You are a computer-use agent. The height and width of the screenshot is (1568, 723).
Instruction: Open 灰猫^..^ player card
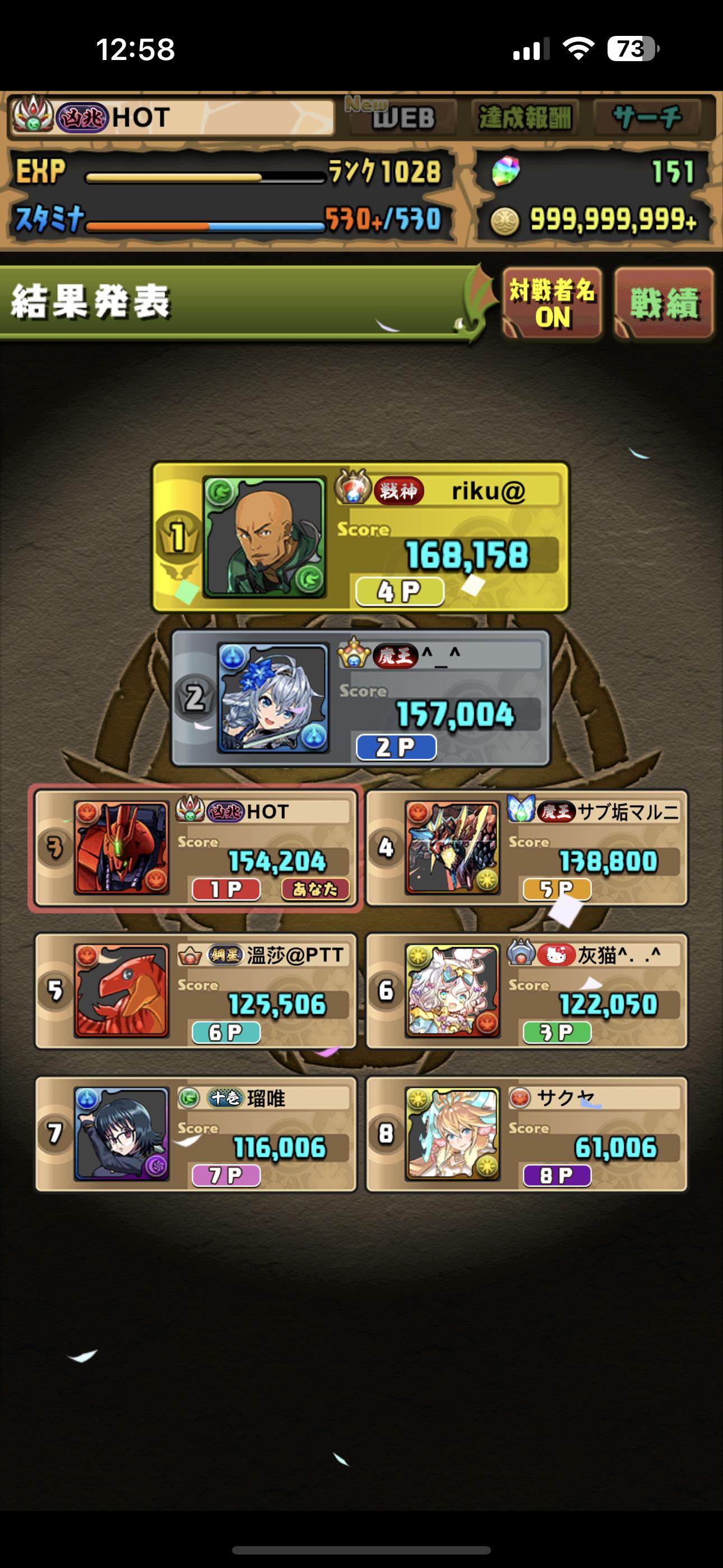click(x=526, y=990)
